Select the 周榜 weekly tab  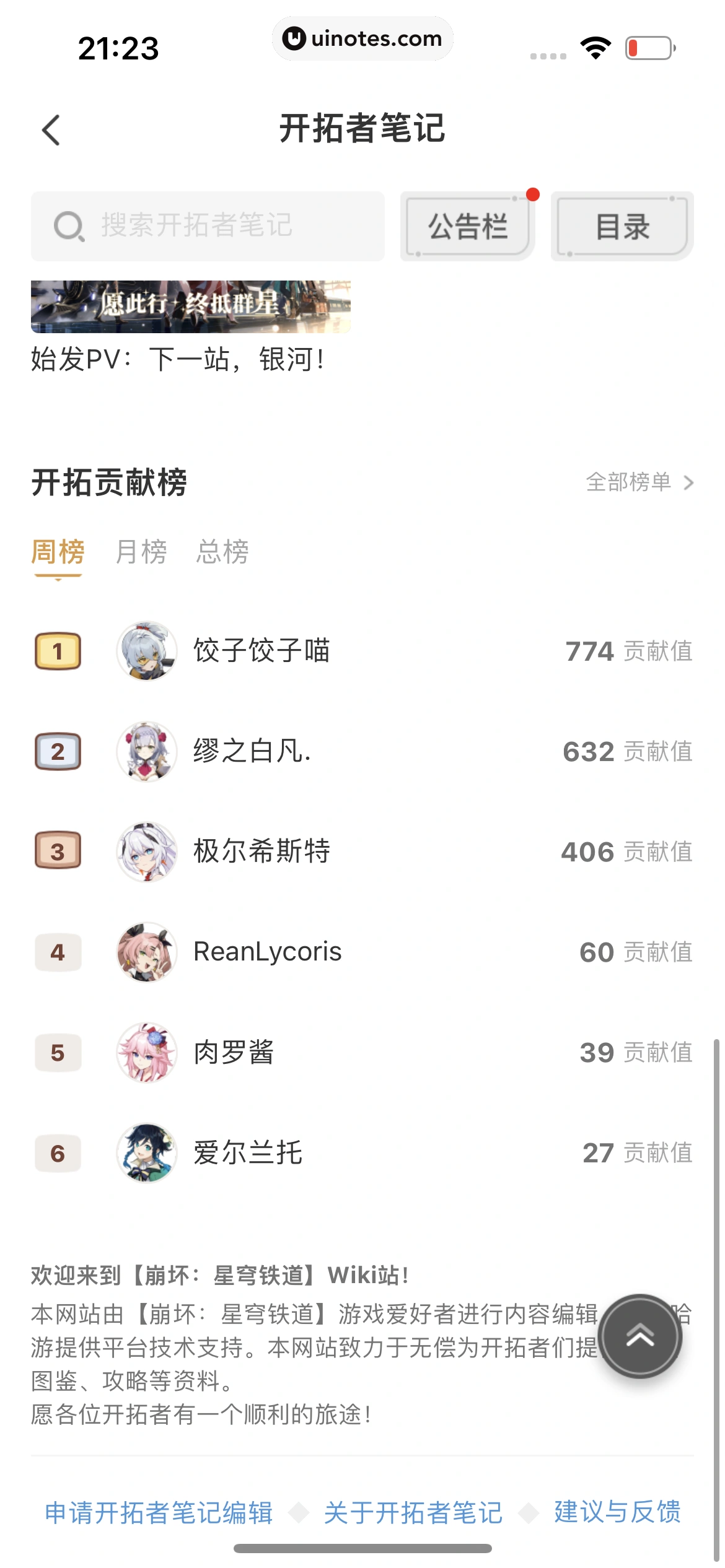tap(58, 552)
